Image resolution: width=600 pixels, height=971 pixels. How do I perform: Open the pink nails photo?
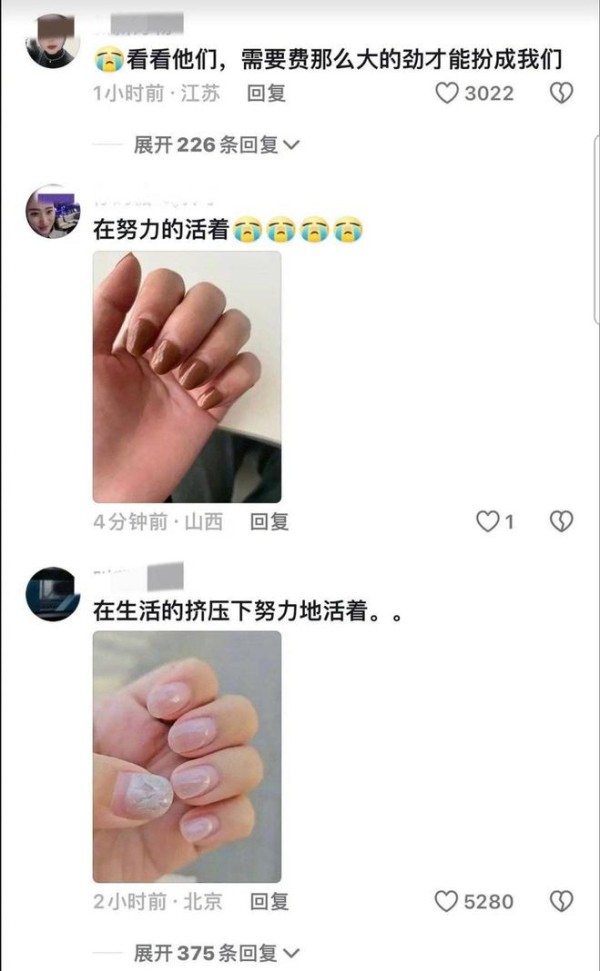(187, 757)
